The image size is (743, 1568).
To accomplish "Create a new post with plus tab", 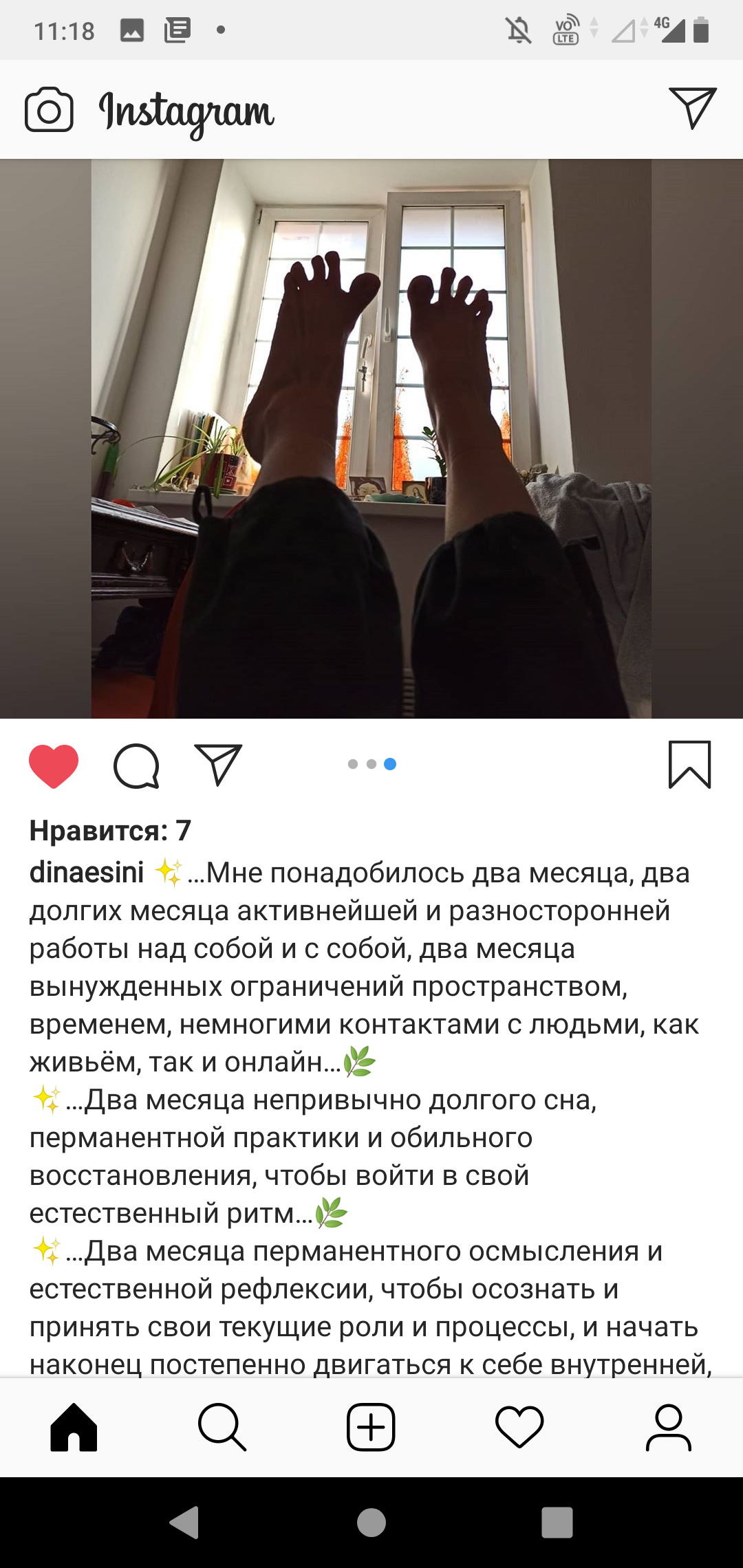I will tap(371, 1428).
